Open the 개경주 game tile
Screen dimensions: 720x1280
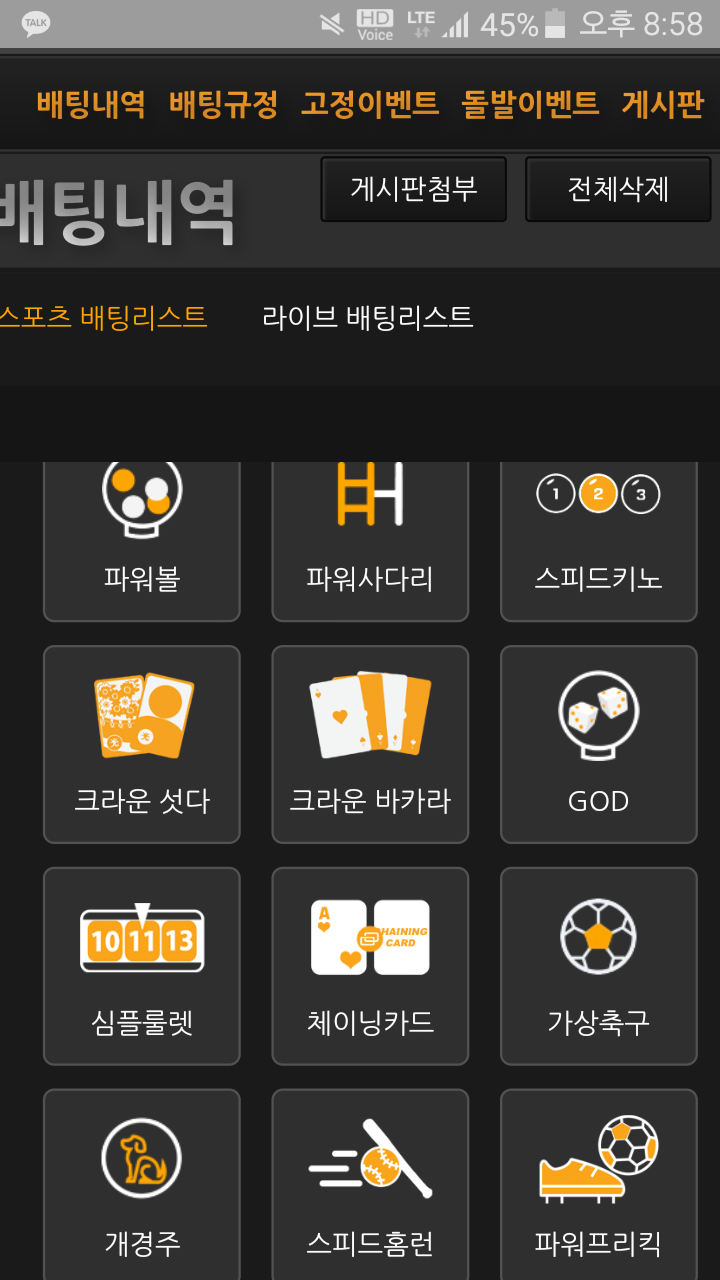click(142, 1185)
